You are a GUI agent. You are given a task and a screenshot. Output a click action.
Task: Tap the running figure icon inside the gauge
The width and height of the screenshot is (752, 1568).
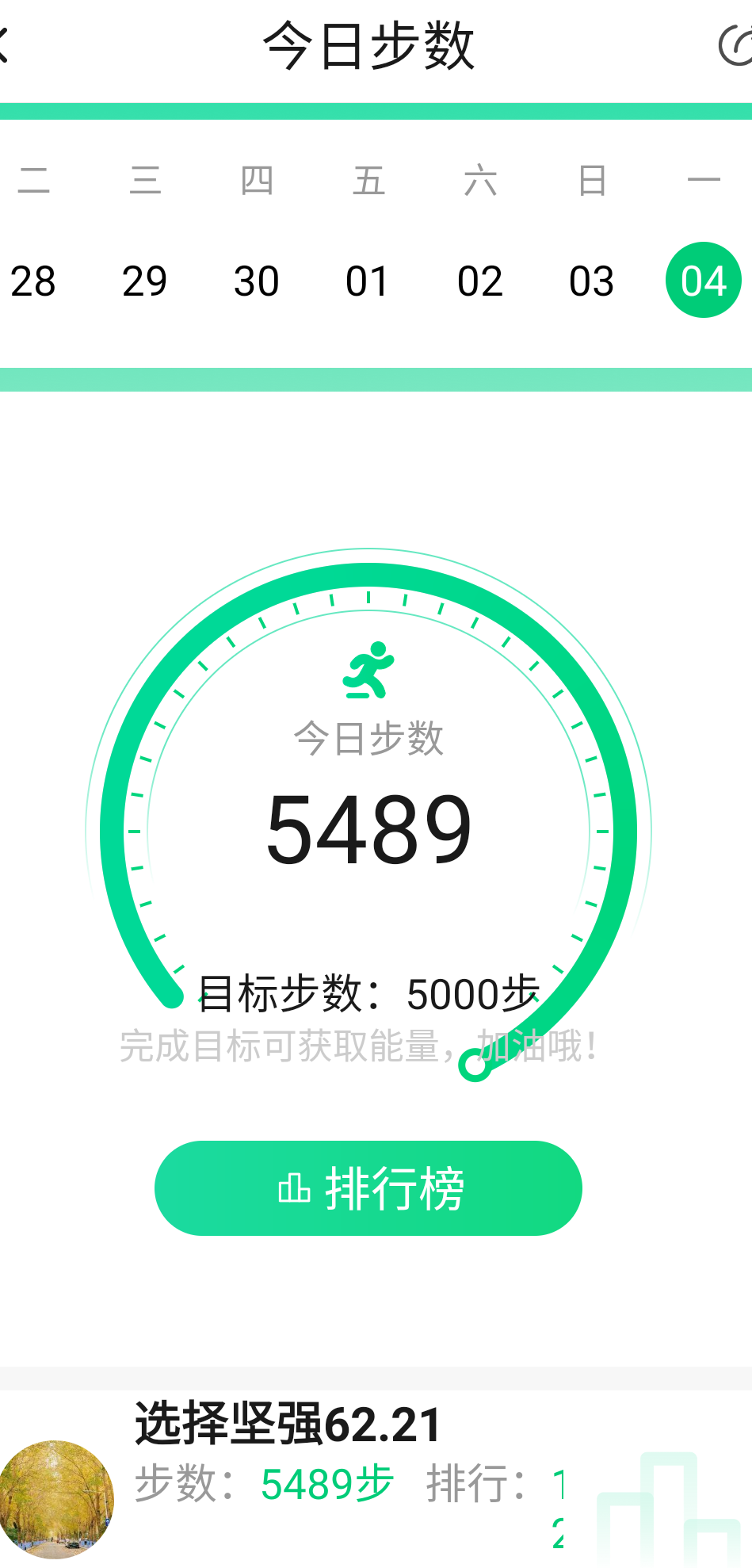point(368,670)
